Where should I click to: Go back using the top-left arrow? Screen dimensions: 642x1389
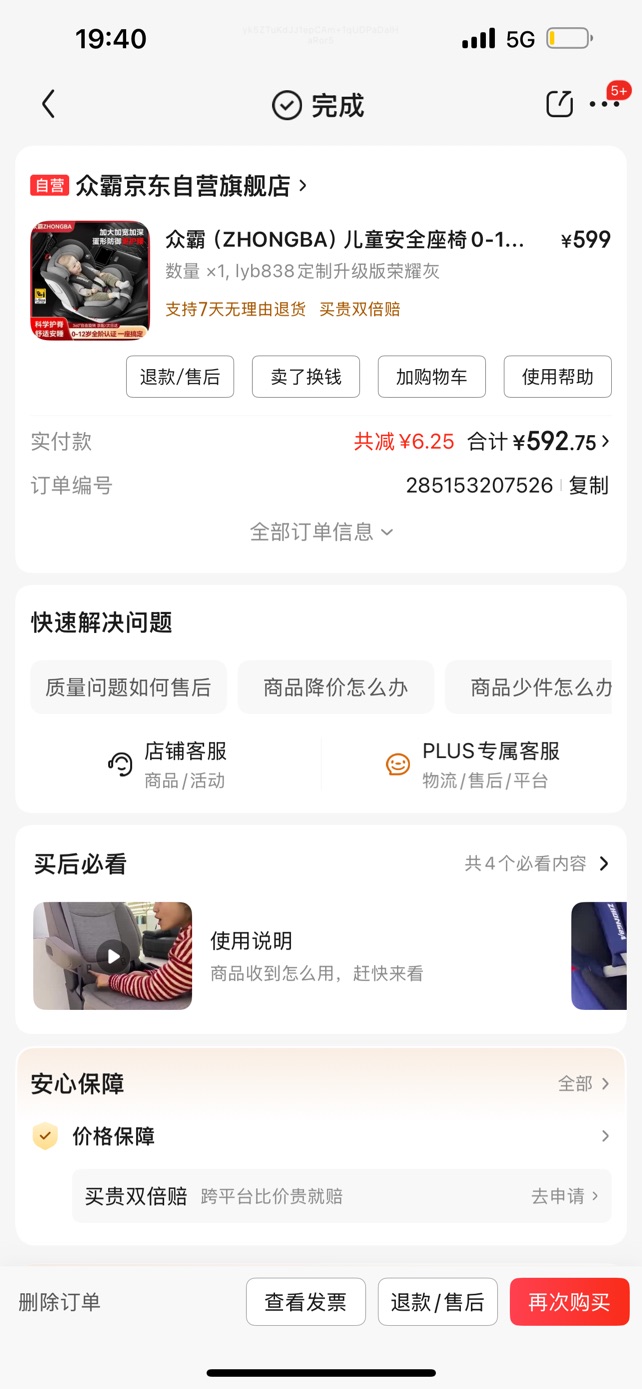pos(48,104)
